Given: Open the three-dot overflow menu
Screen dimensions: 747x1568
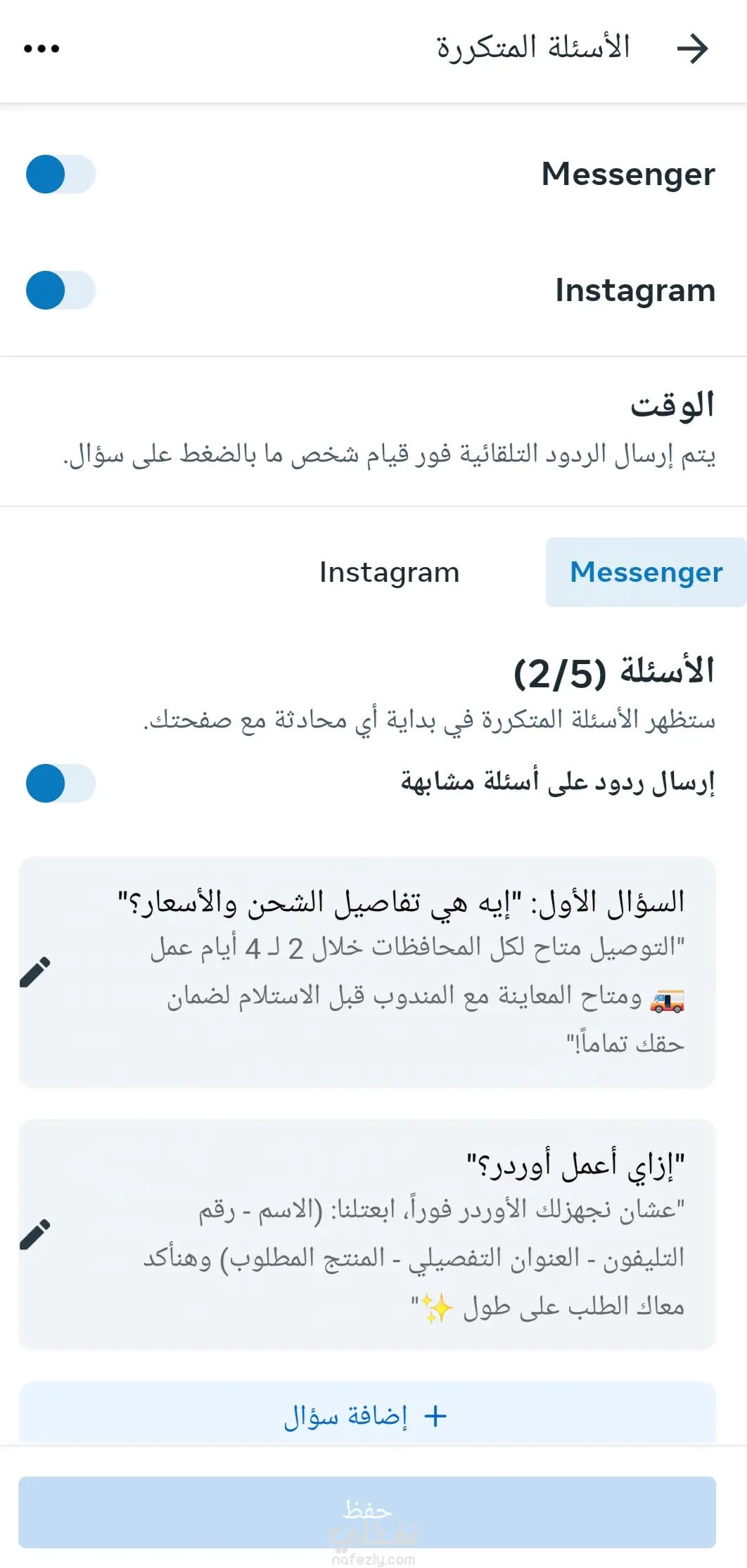Looking at the screenshot, I should tap(41, 49).
